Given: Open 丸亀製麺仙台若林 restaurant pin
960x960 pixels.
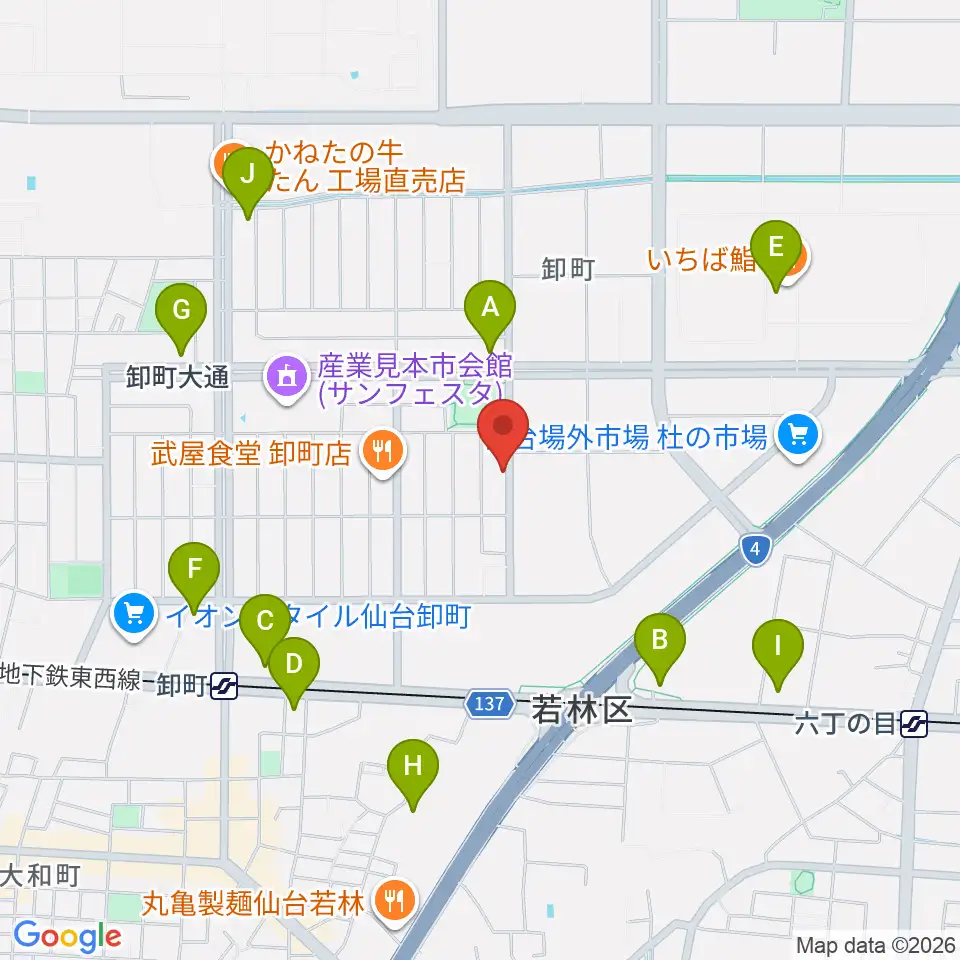Looking at the screenshot, I should click(395, 902).
